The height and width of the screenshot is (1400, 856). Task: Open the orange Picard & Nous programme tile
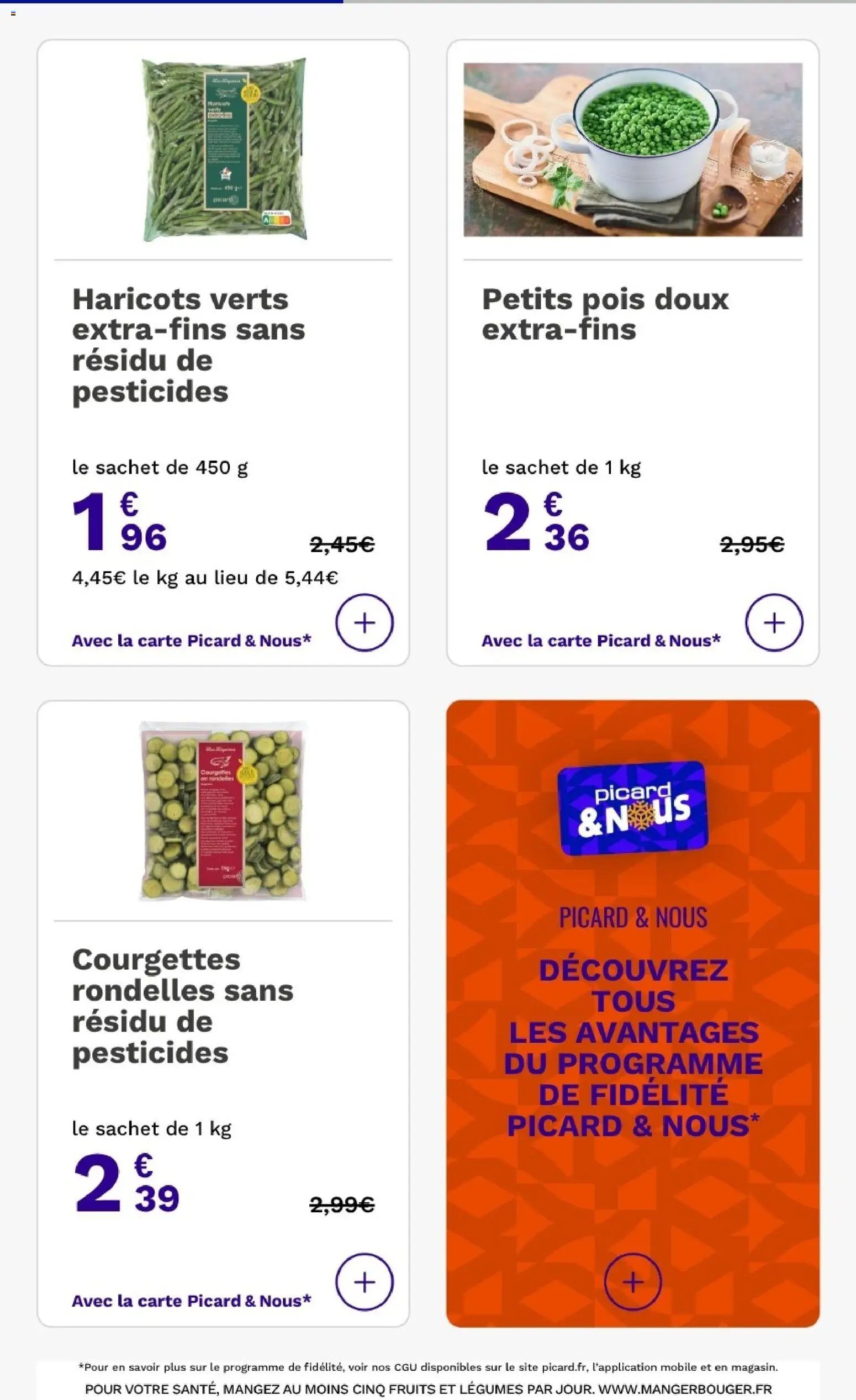tap(633, 1013)
